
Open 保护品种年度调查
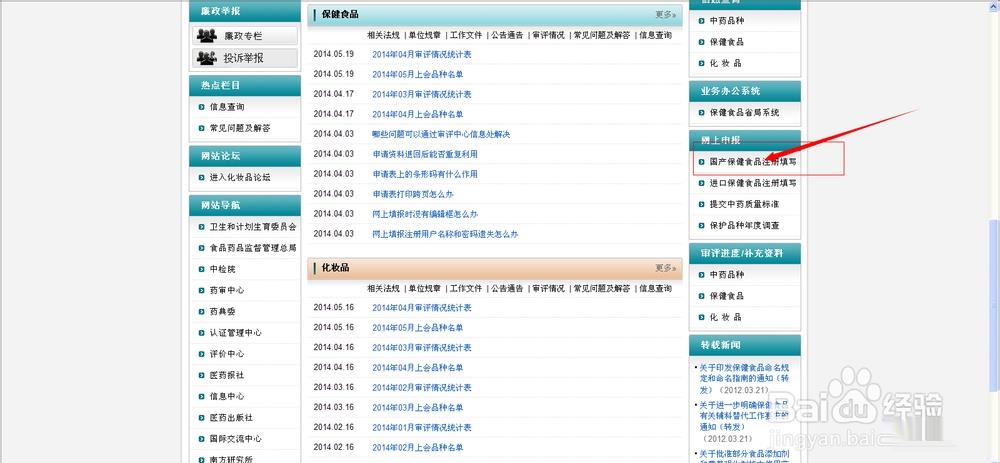tap(744, 225)
